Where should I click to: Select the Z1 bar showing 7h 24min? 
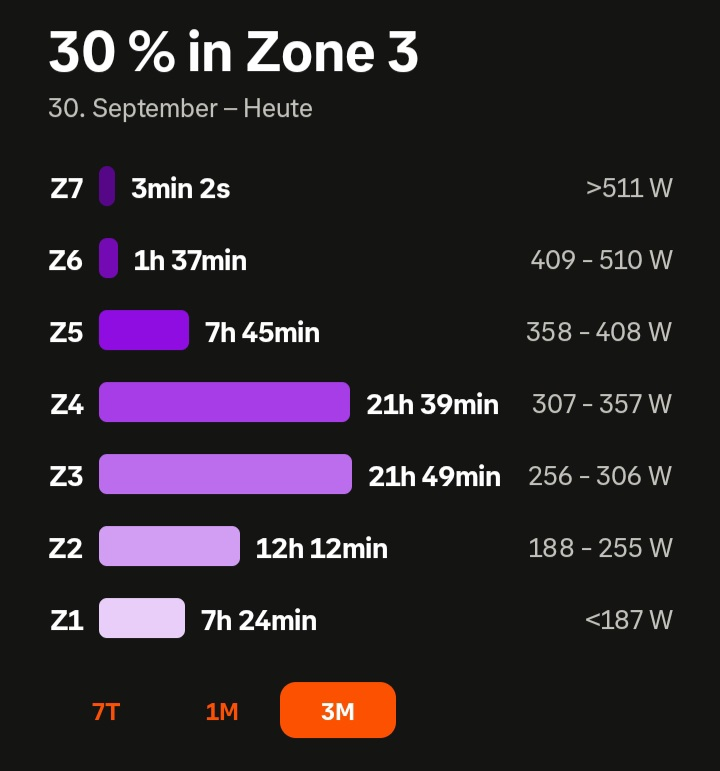click(x=142, y=619)
